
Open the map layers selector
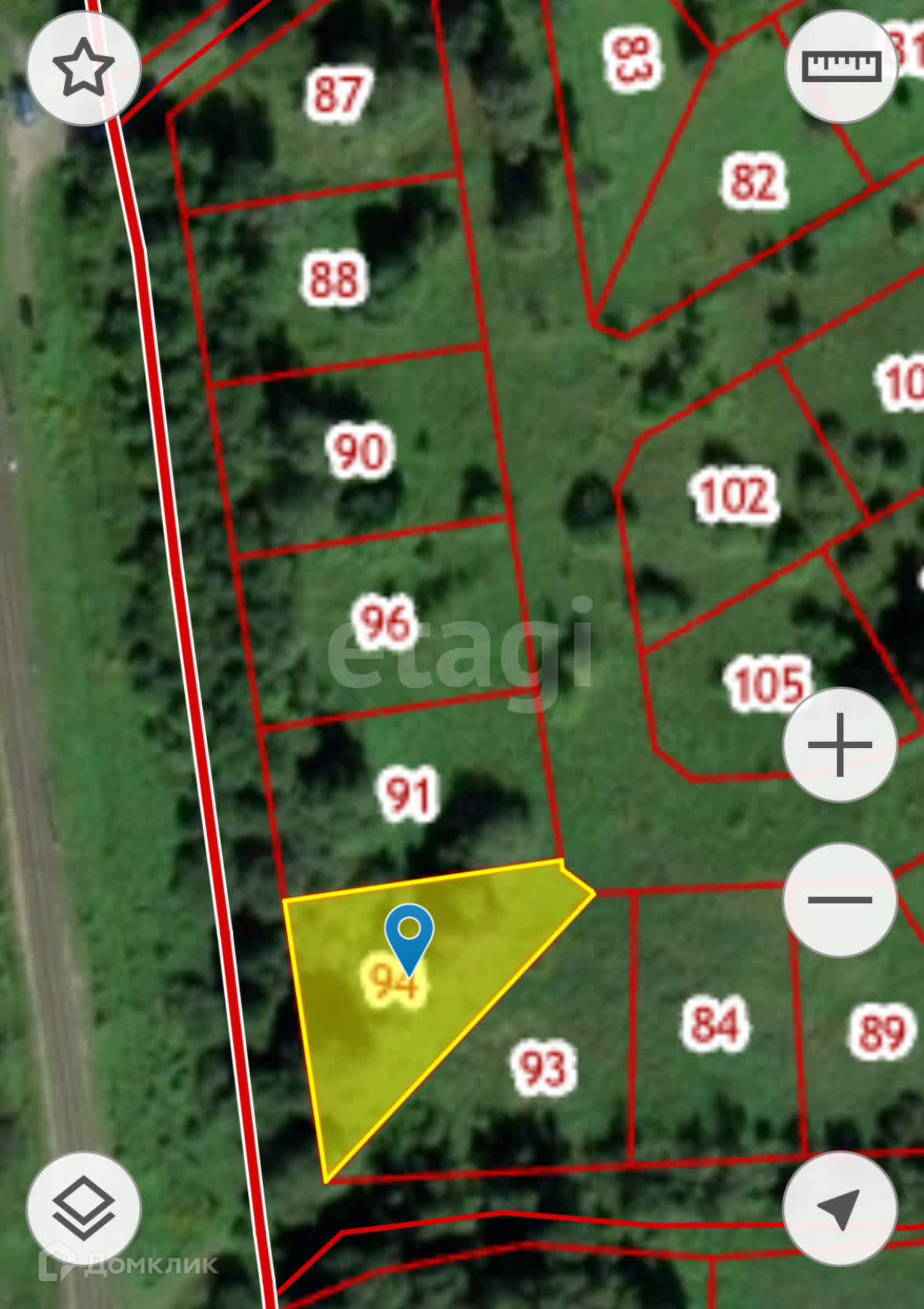[84, 1209]
